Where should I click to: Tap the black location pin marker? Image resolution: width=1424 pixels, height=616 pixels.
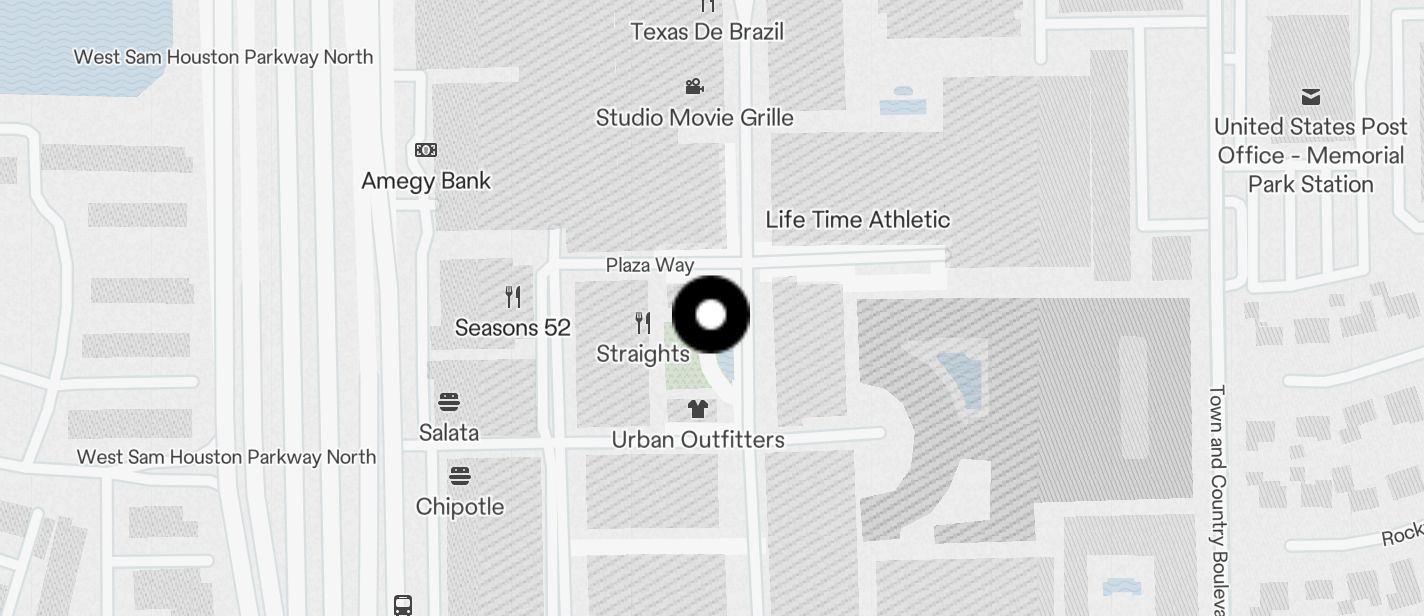[x=711, y=315]
